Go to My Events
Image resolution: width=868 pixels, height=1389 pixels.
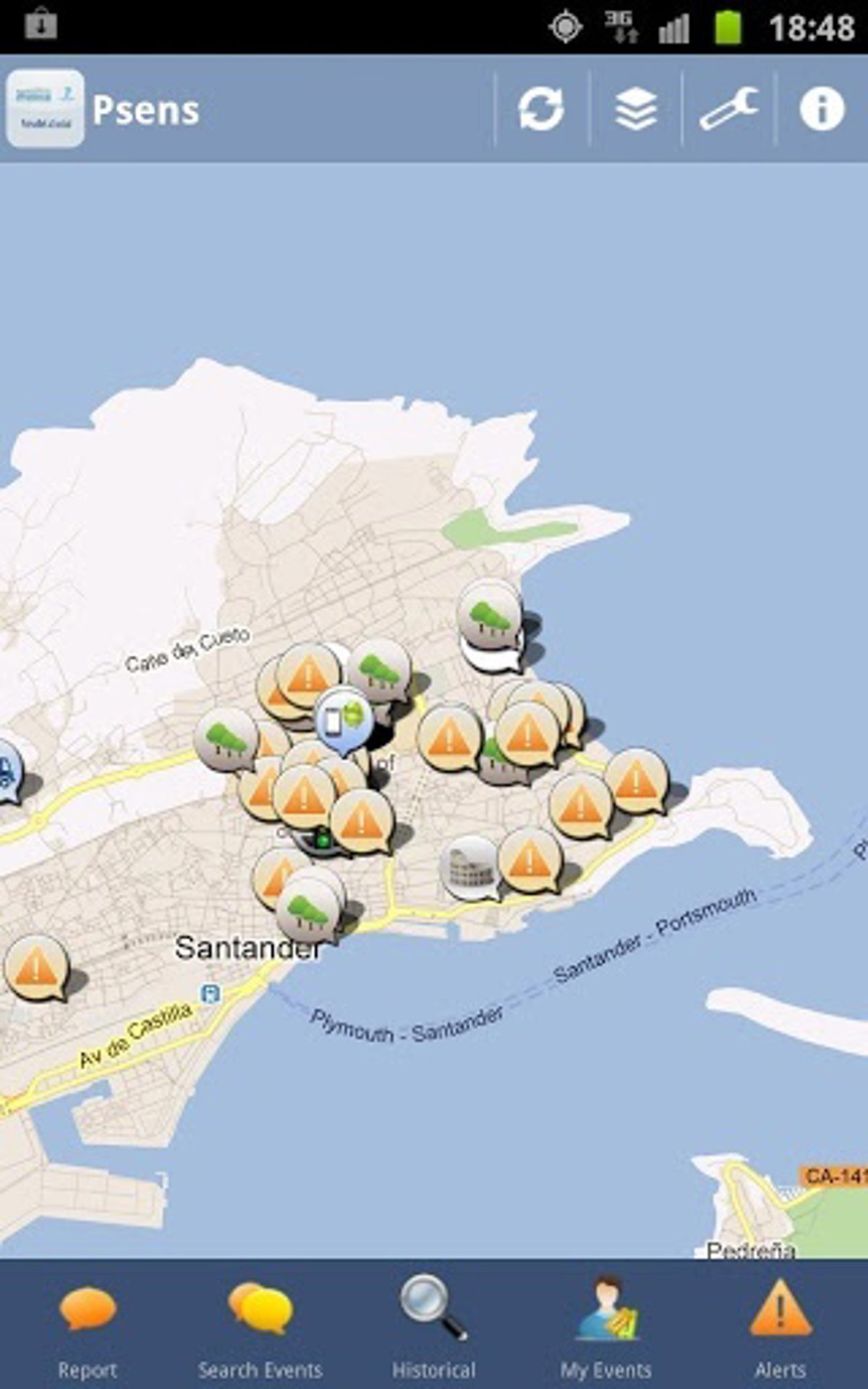point(606,1325)
